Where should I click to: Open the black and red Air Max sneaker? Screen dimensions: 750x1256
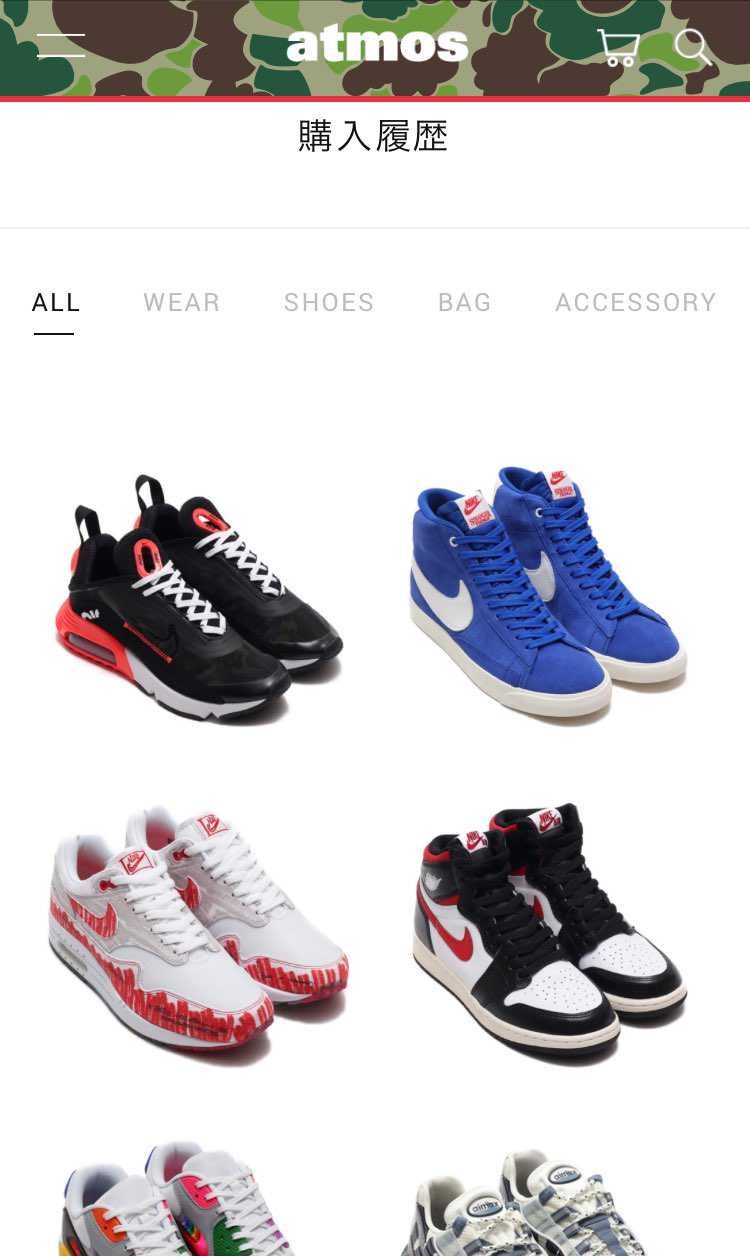(197, 598)
